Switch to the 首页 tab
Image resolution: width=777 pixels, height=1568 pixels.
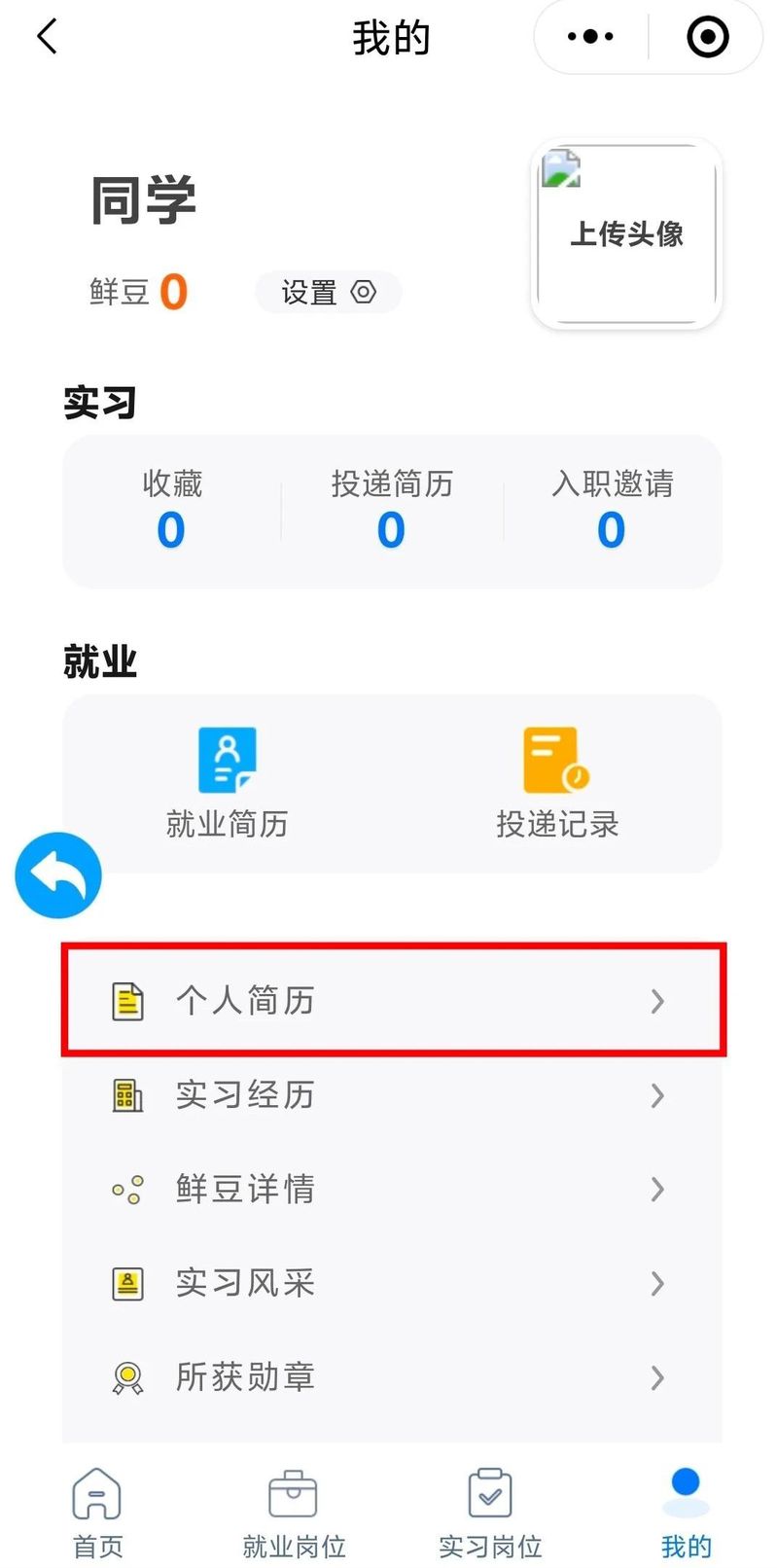click(x=97, y=1513)
